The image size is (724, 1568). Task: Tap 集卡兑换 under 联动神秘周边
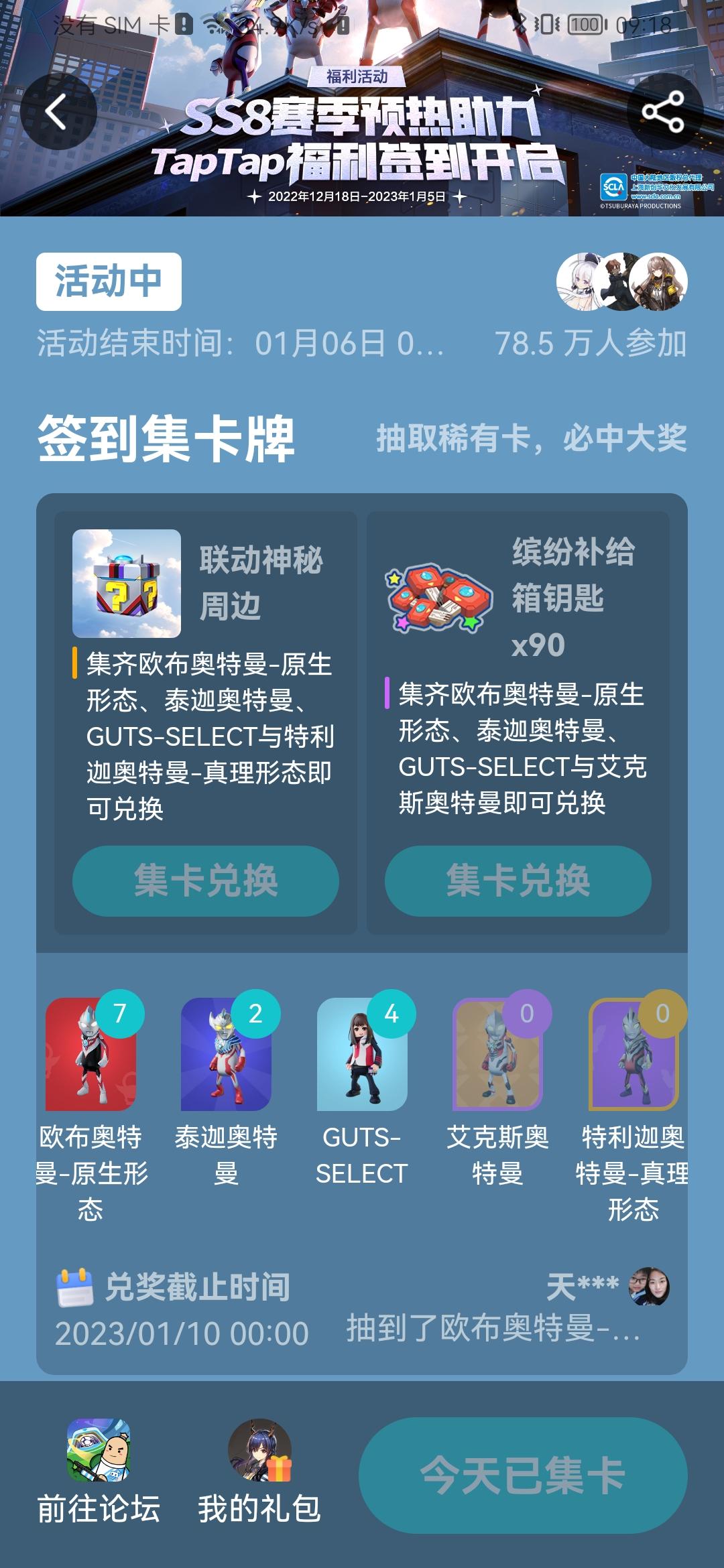206,880
